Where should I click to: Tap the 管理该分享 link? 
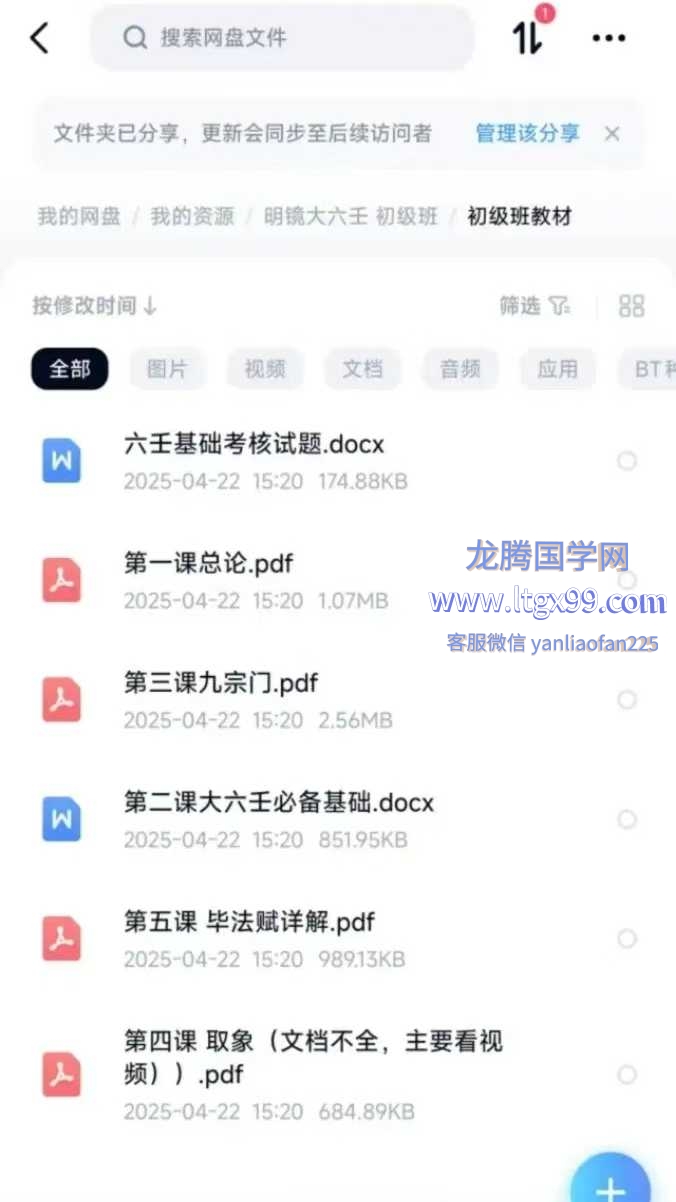tap(527, 133)
